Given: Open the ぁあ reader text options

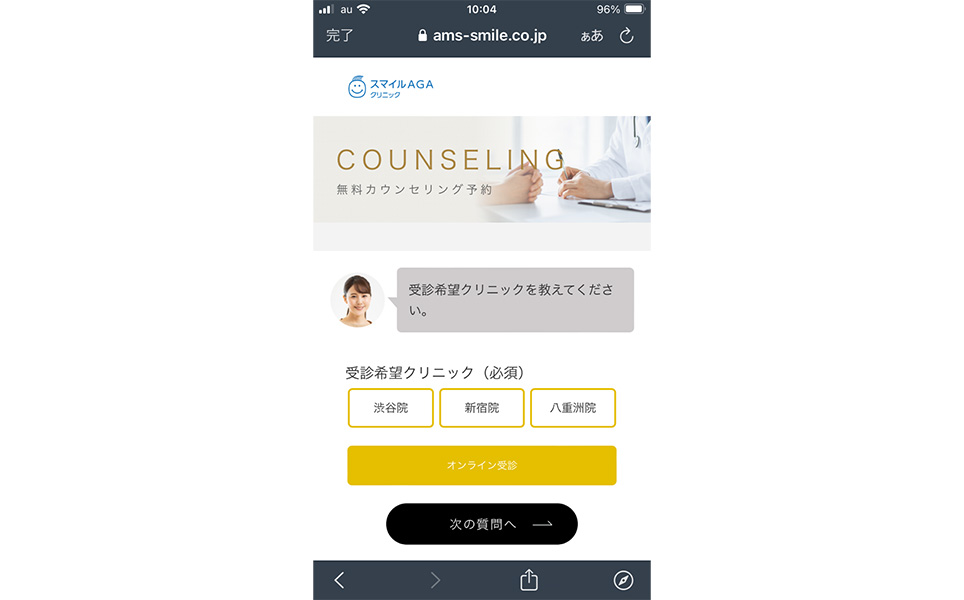Looking at the screenshot, I should [x=592, y=36].
